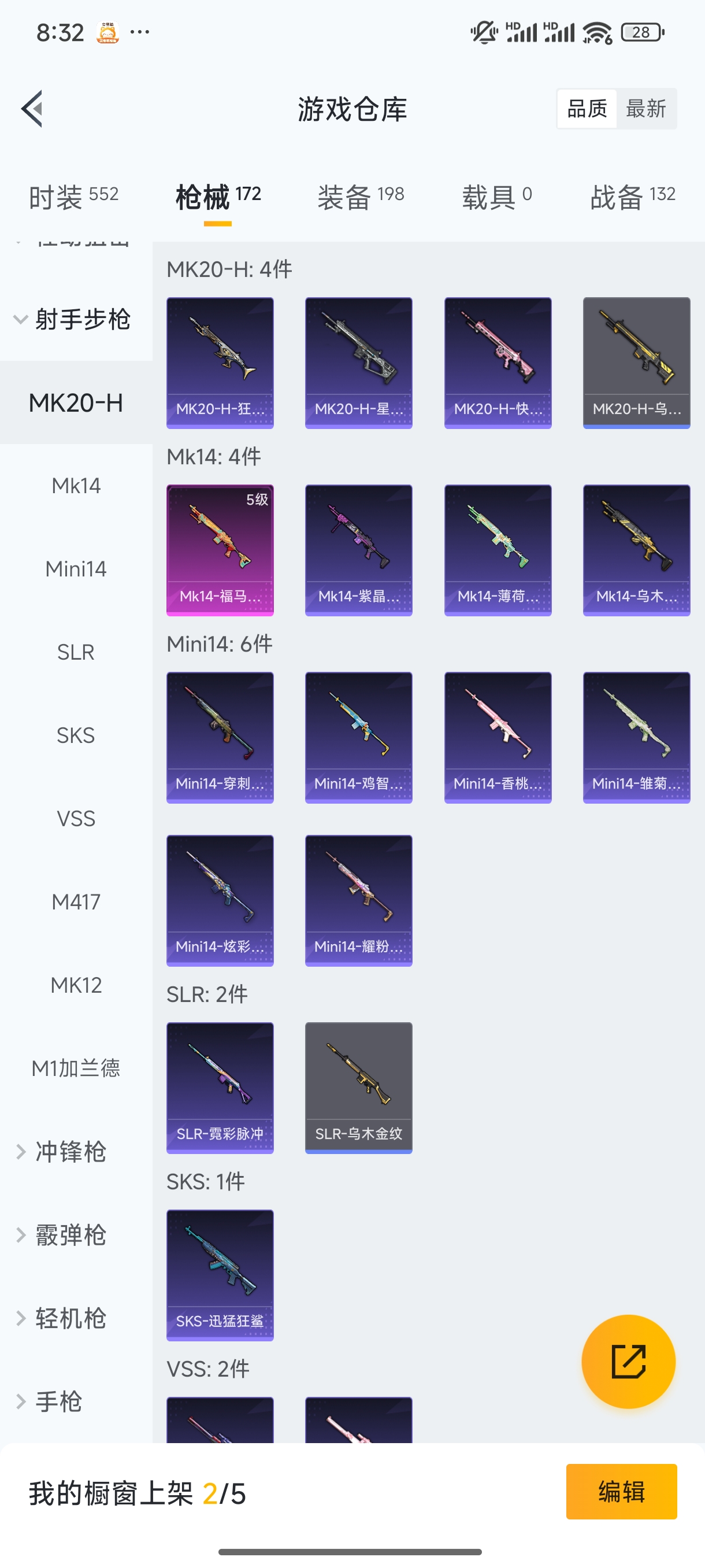Expand the 冲锋枪 category
705x1568 pixels.
tap(70, 1152)
